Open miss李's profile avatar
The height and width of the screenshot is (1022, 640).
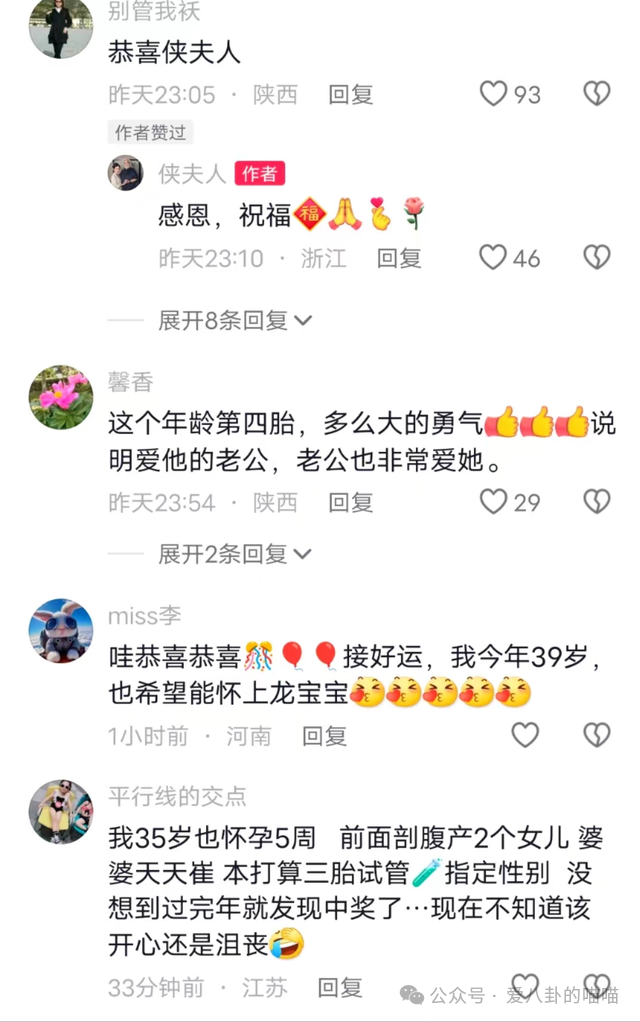pos(61,632)
